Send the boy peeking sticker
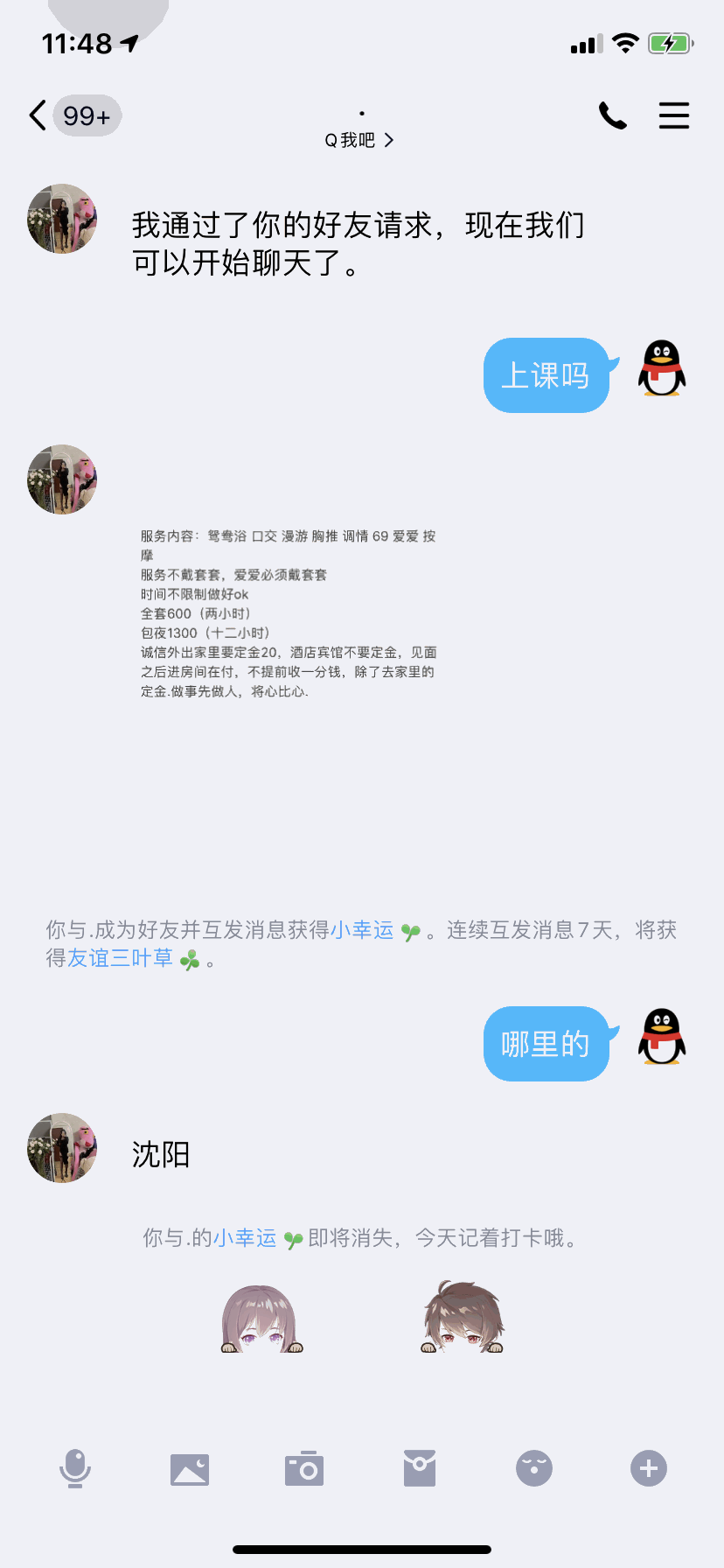Screen dimensions: 724x1568 point(463,1319)
